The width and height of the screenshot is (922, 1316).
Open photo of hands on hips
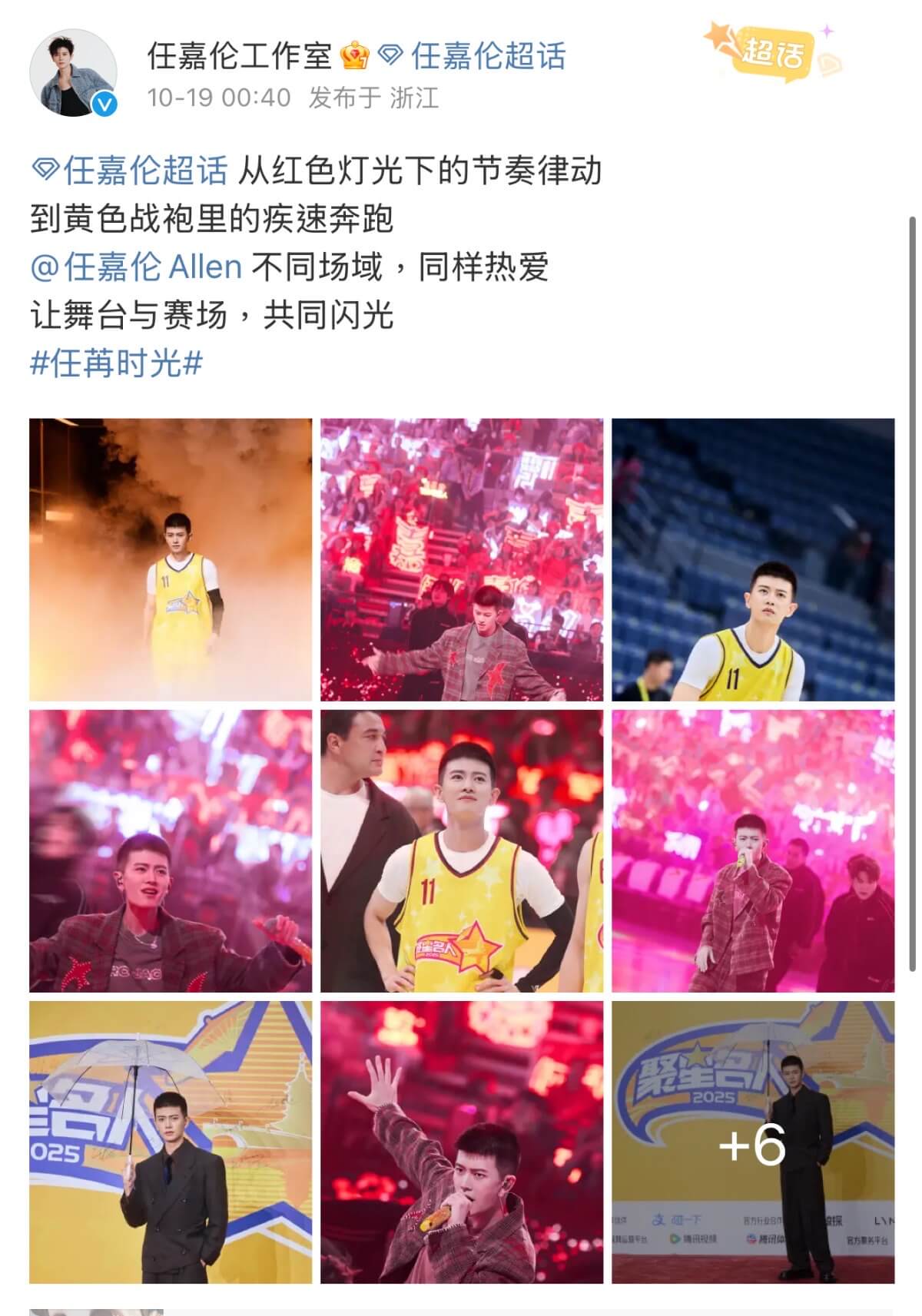(x=461, y=850)
